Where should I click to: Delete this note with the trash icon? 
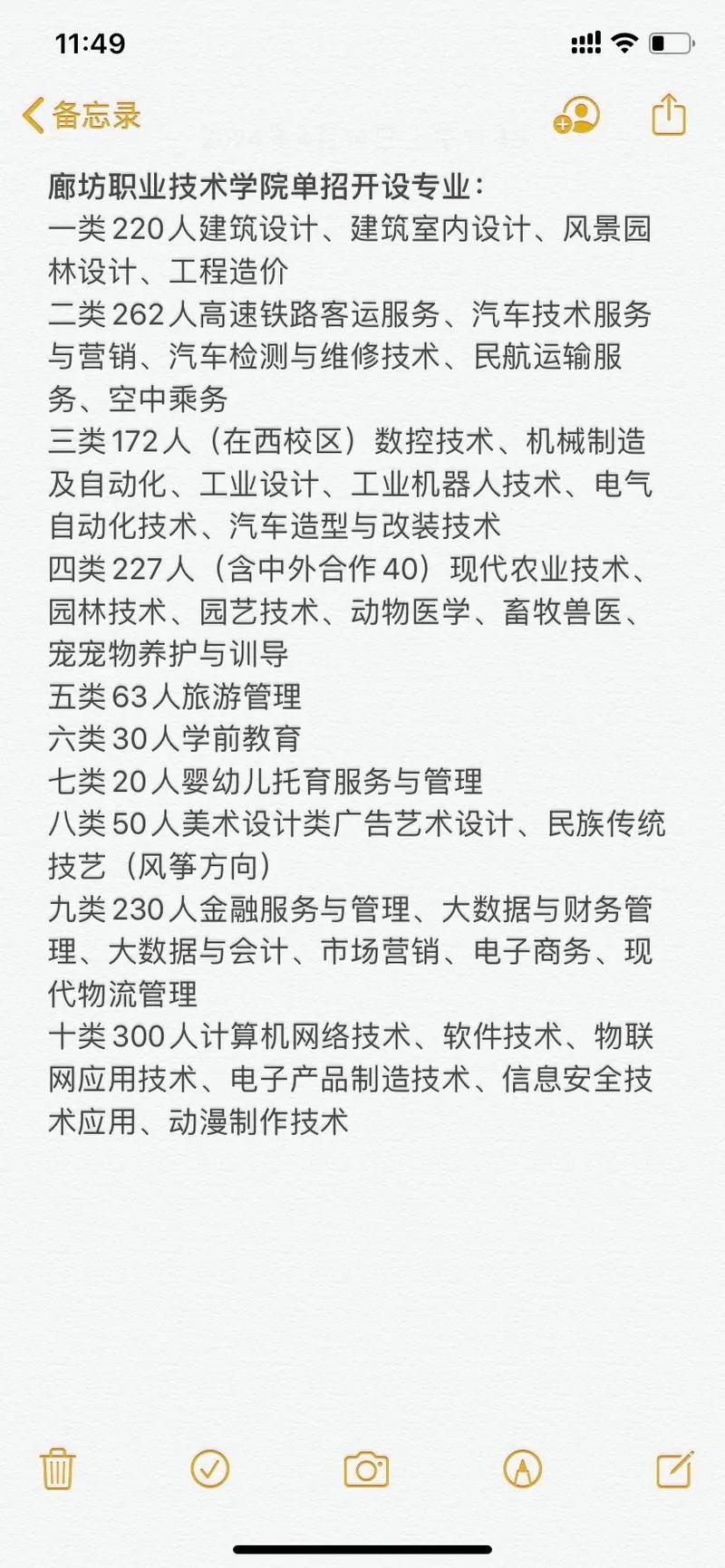pos(57,1468)
